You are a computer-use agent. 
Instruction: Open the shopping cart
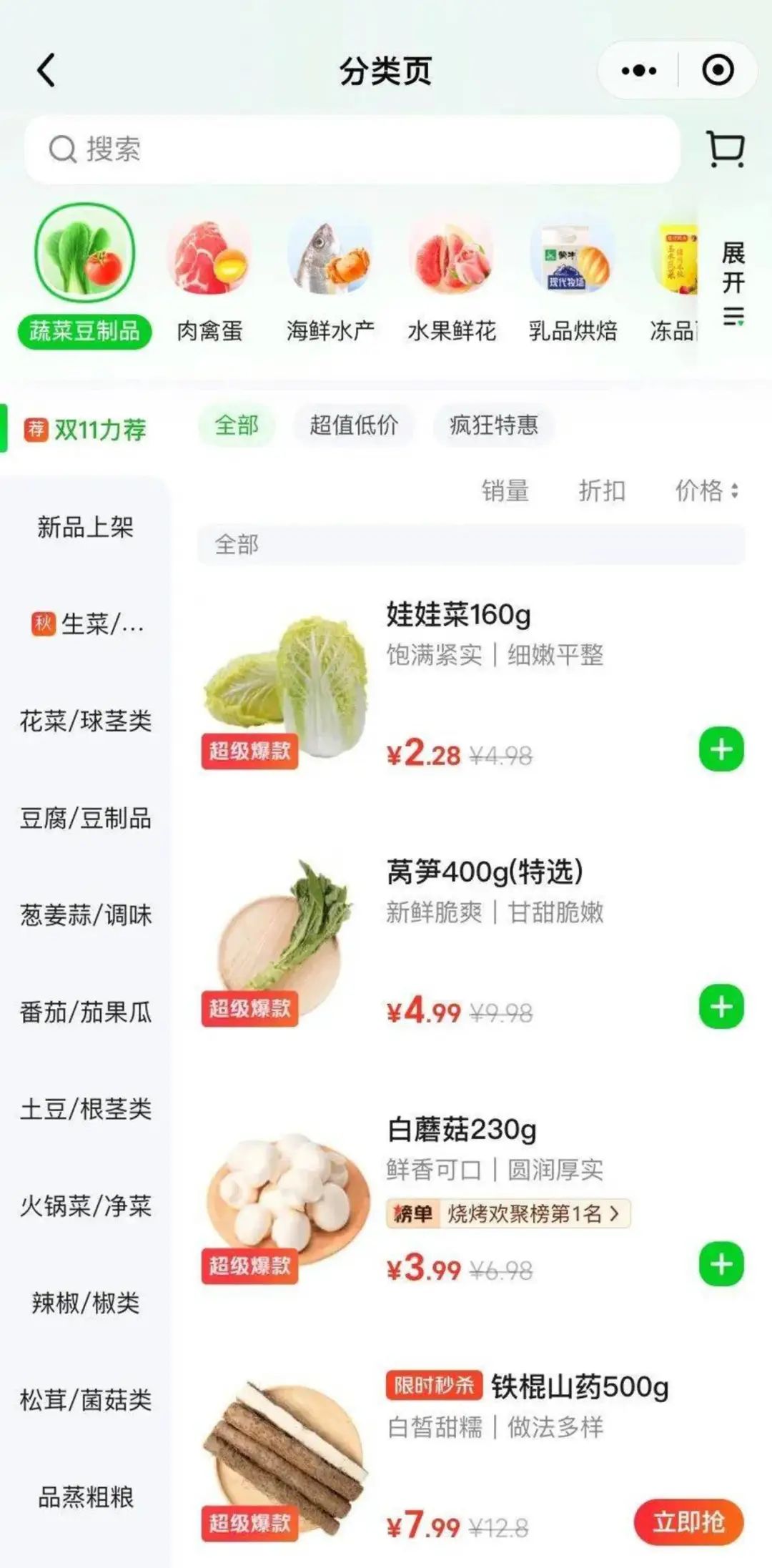click(726, 149)
